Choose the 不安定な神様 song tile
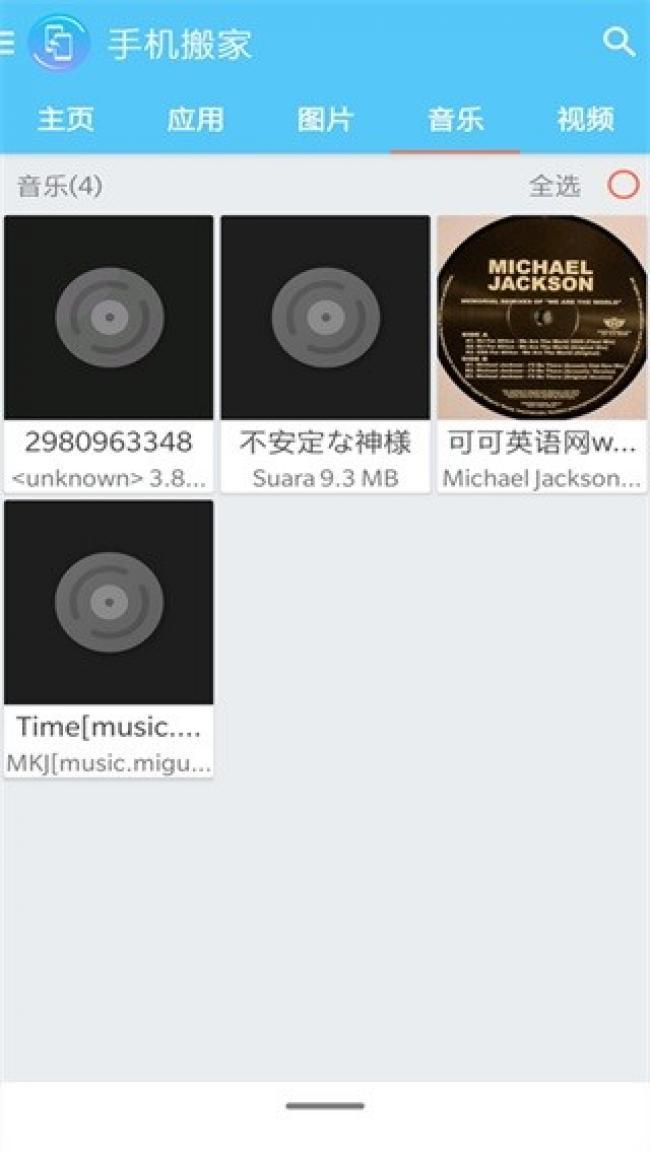The width and height of the screenshot is (650, 1153). pyautogui.click(x=325, y=353)
